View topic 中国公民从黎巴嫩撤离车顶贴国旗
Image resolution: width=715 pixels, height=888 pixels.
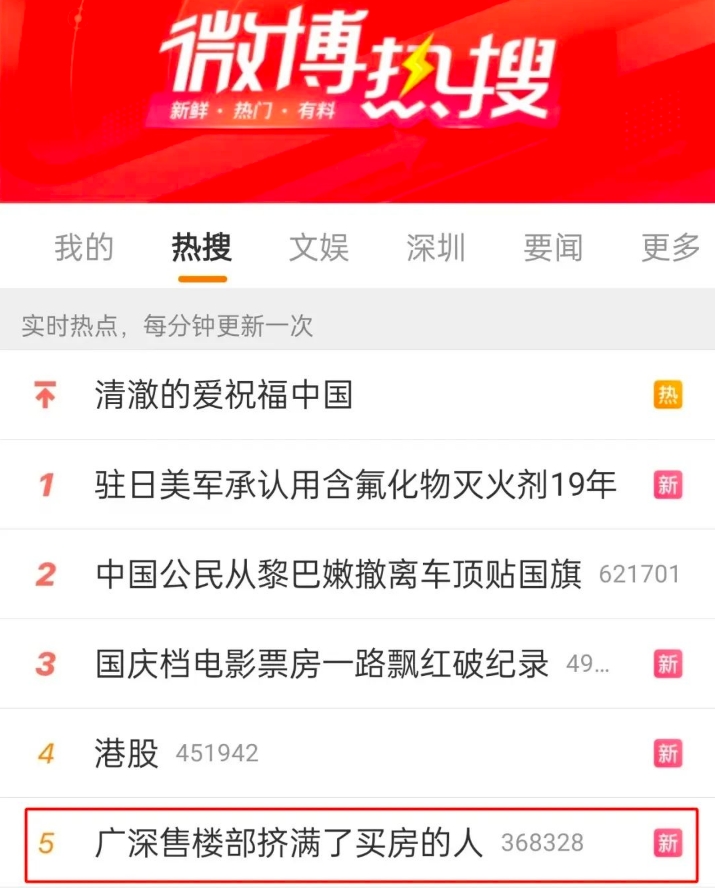pos(338,574)
